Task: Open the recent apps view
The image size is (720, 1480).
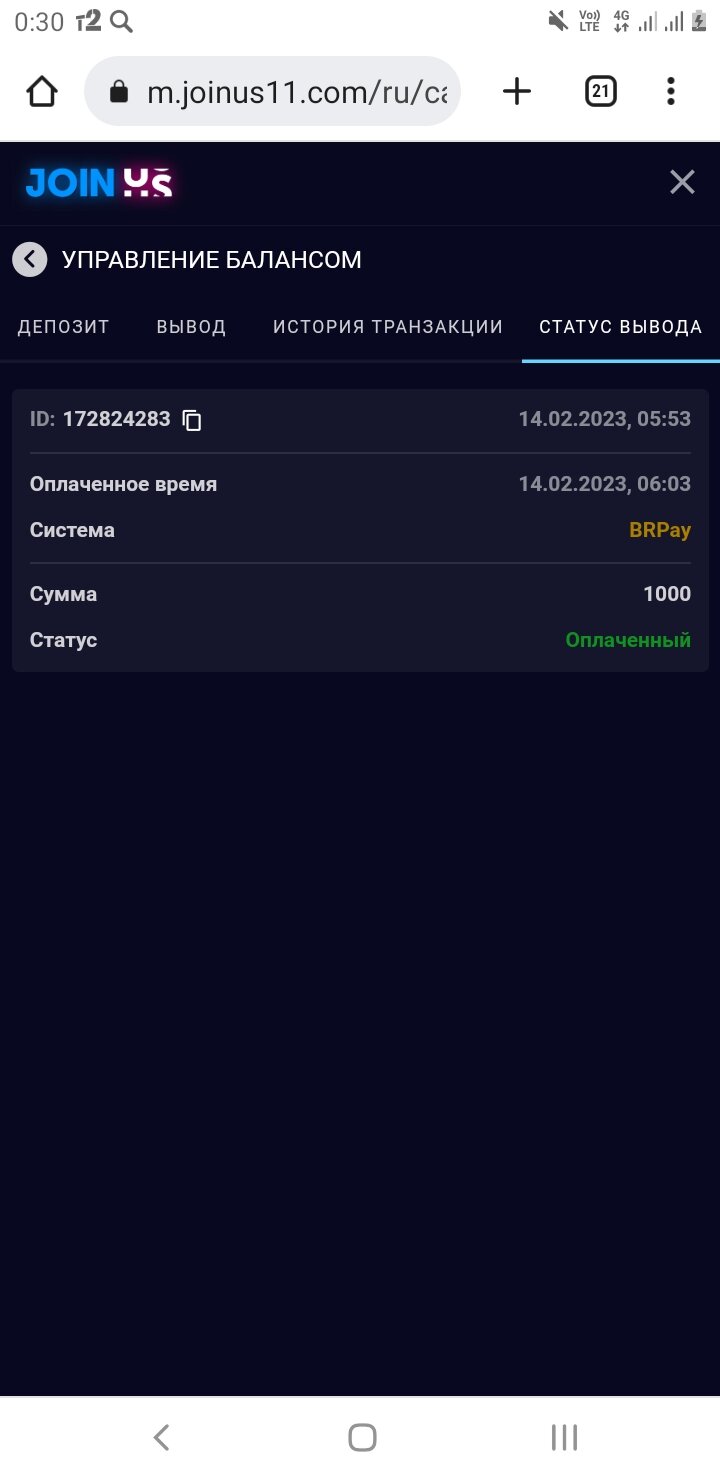Action: tap(564, 1438)
